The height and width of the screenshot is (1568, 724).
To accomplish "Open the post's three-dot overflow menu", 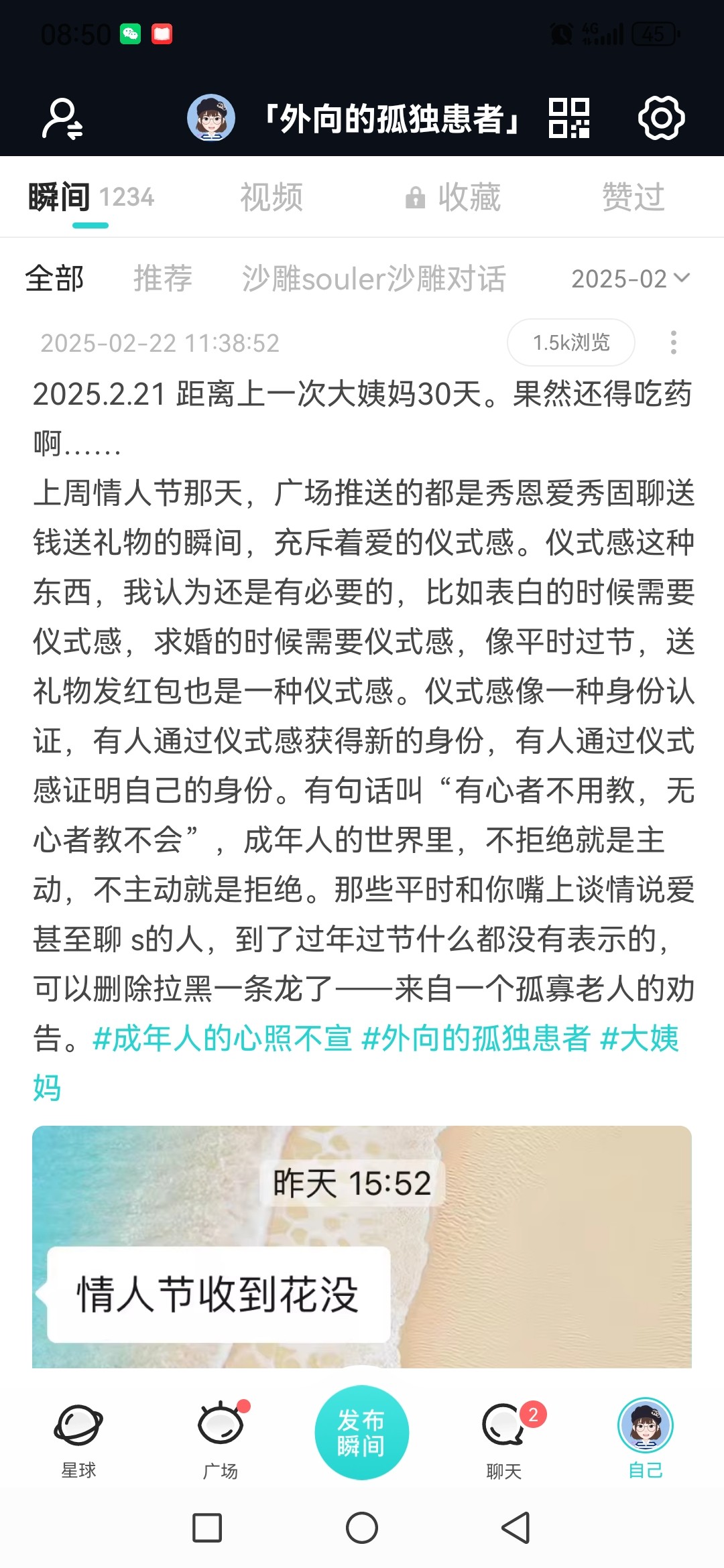I will click(x=674, y=342).
